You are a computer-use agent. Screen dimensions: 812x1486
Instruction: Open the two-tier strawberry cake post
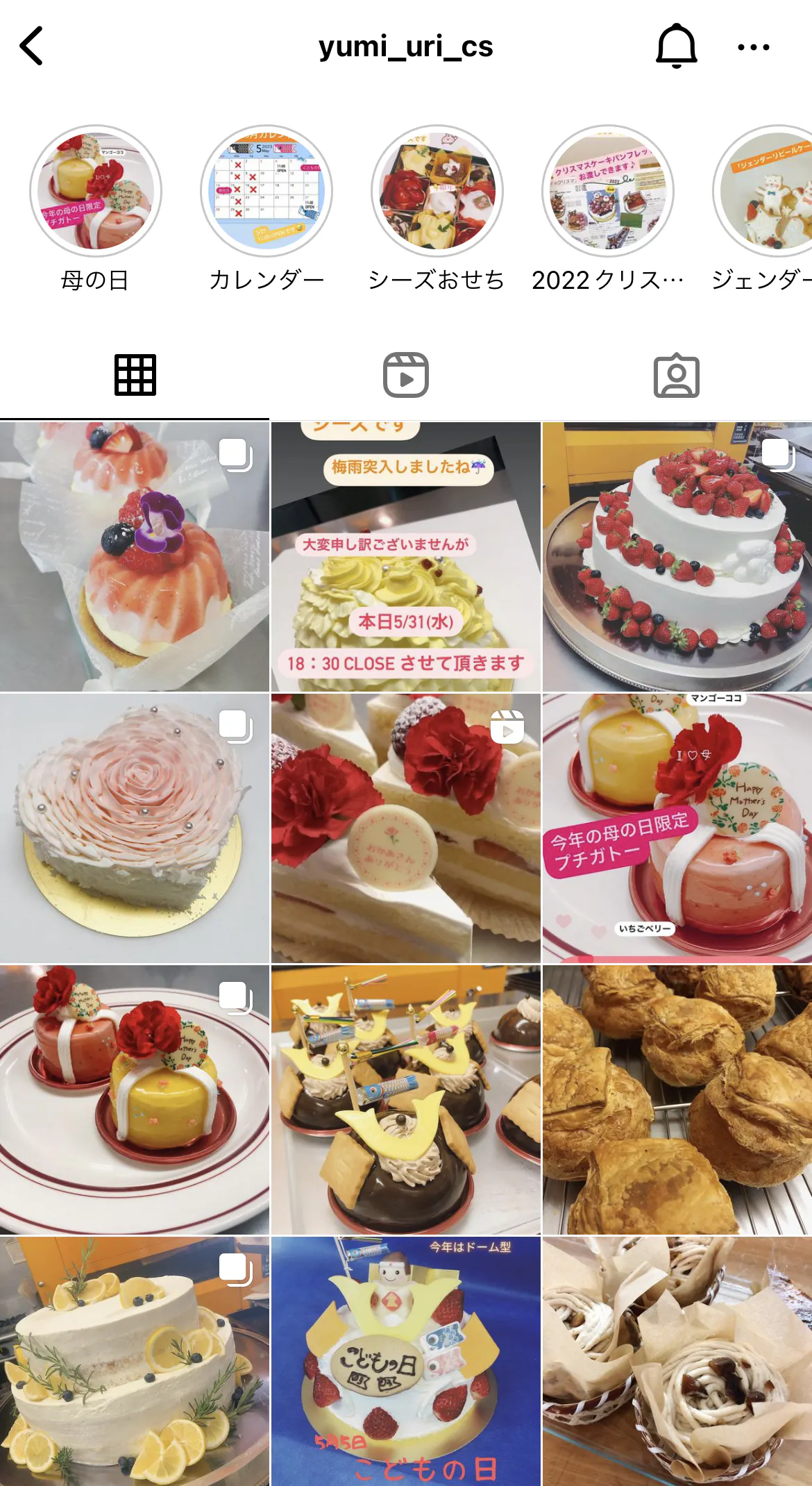click(x=677, y=557)
